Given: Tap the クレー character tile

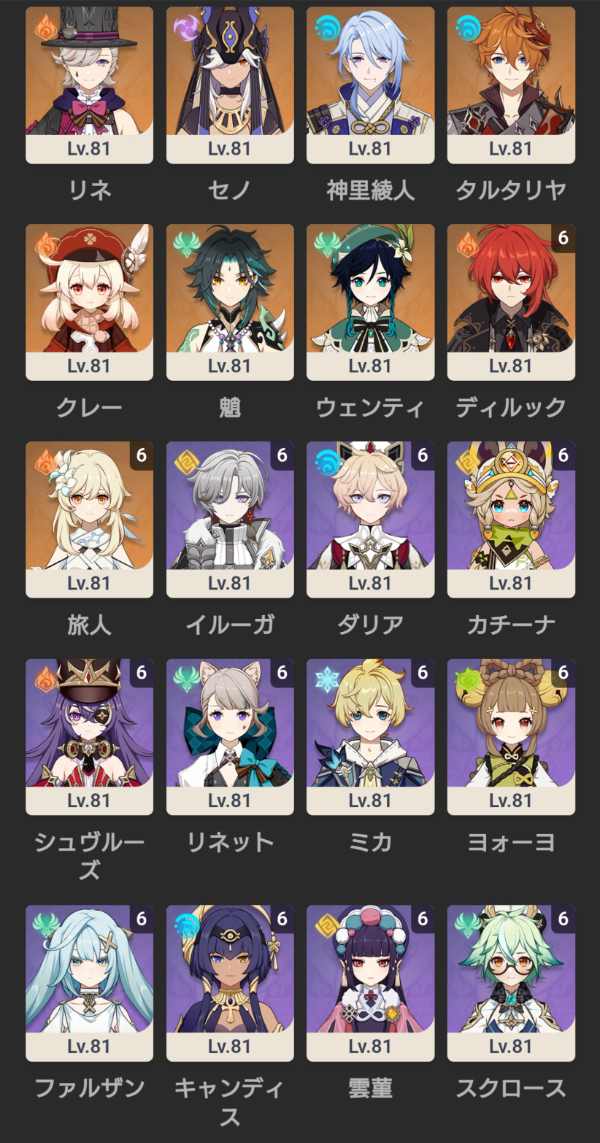Looking at the screenshot, I should pos(89,302).
